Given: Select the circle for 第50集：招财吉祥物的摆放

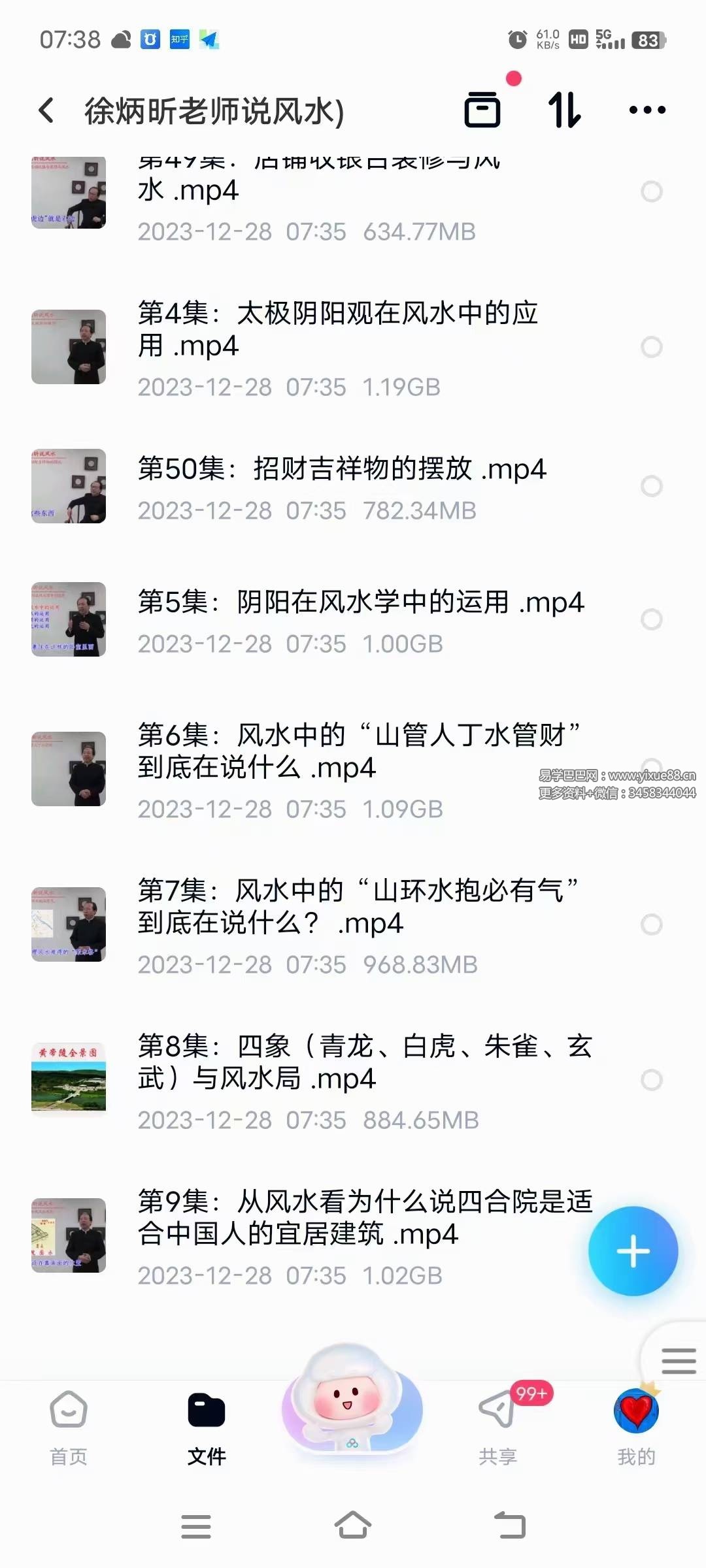Looking at the screenshot, I should click(651, 486).
